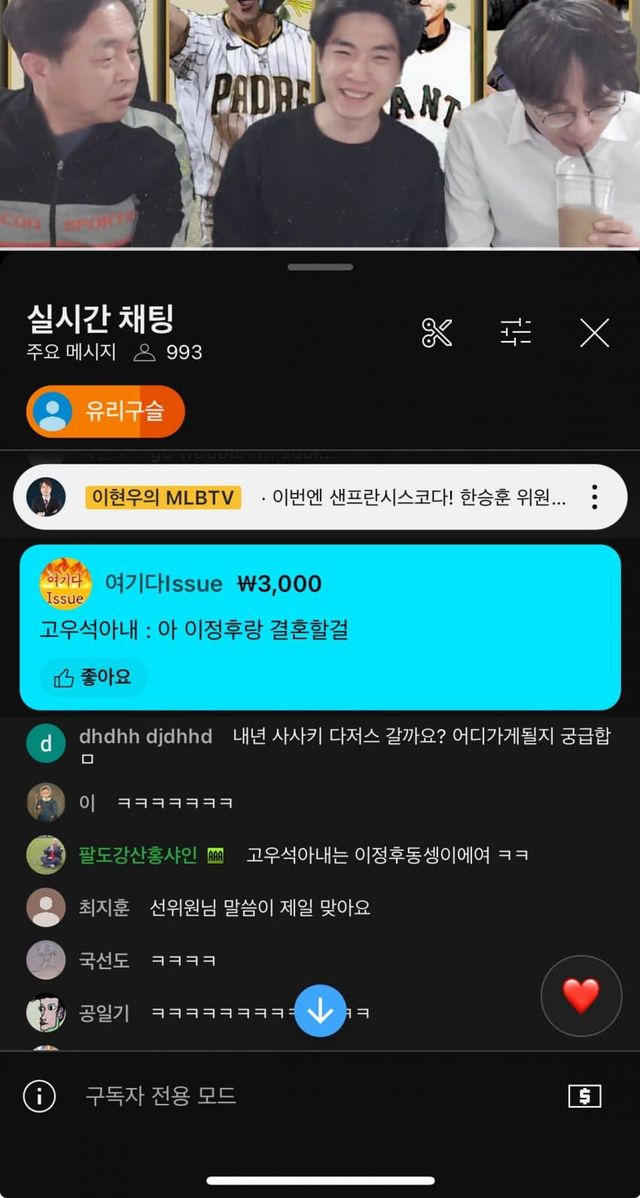Close the live chat panel

(594, 333)
